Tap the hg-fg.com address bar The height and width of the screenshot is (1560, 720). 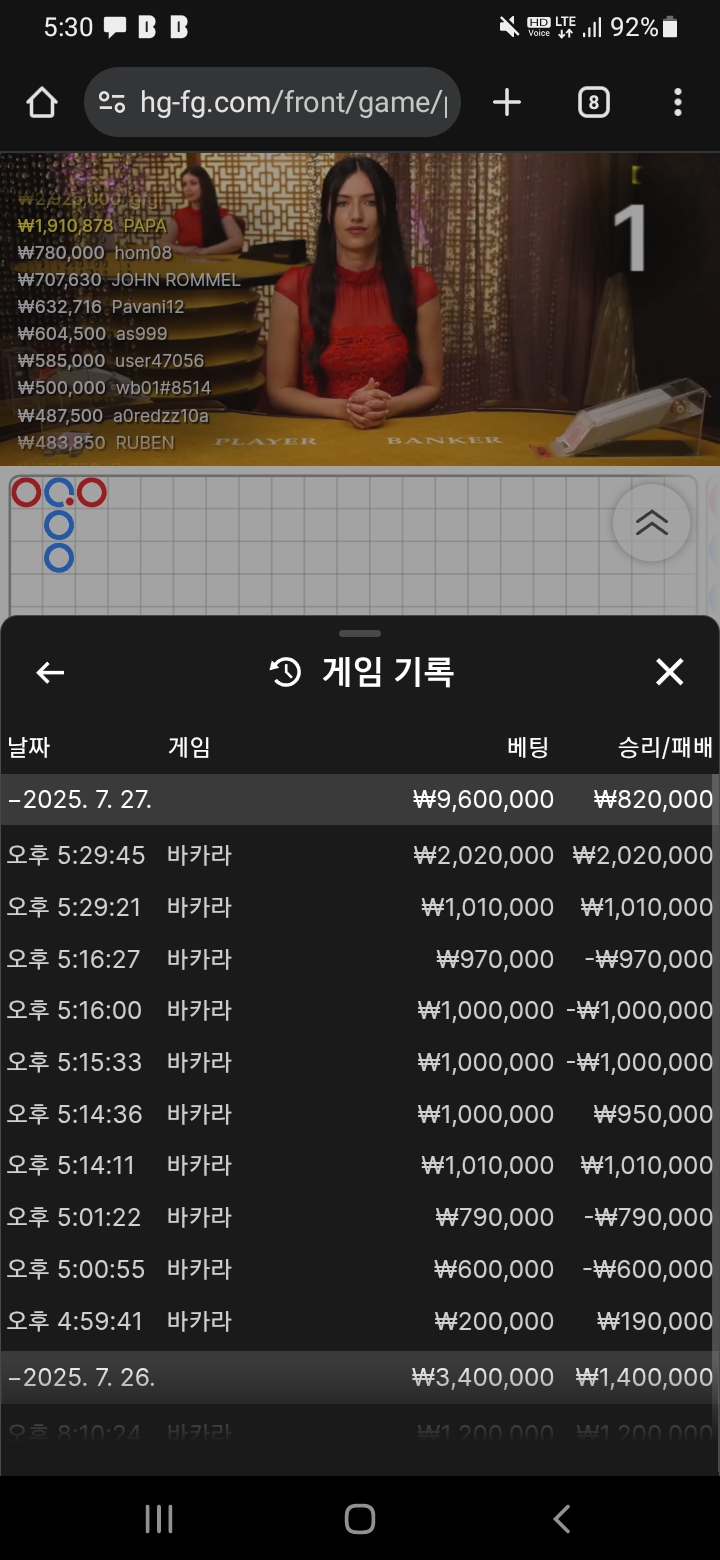tap(272, 102)
